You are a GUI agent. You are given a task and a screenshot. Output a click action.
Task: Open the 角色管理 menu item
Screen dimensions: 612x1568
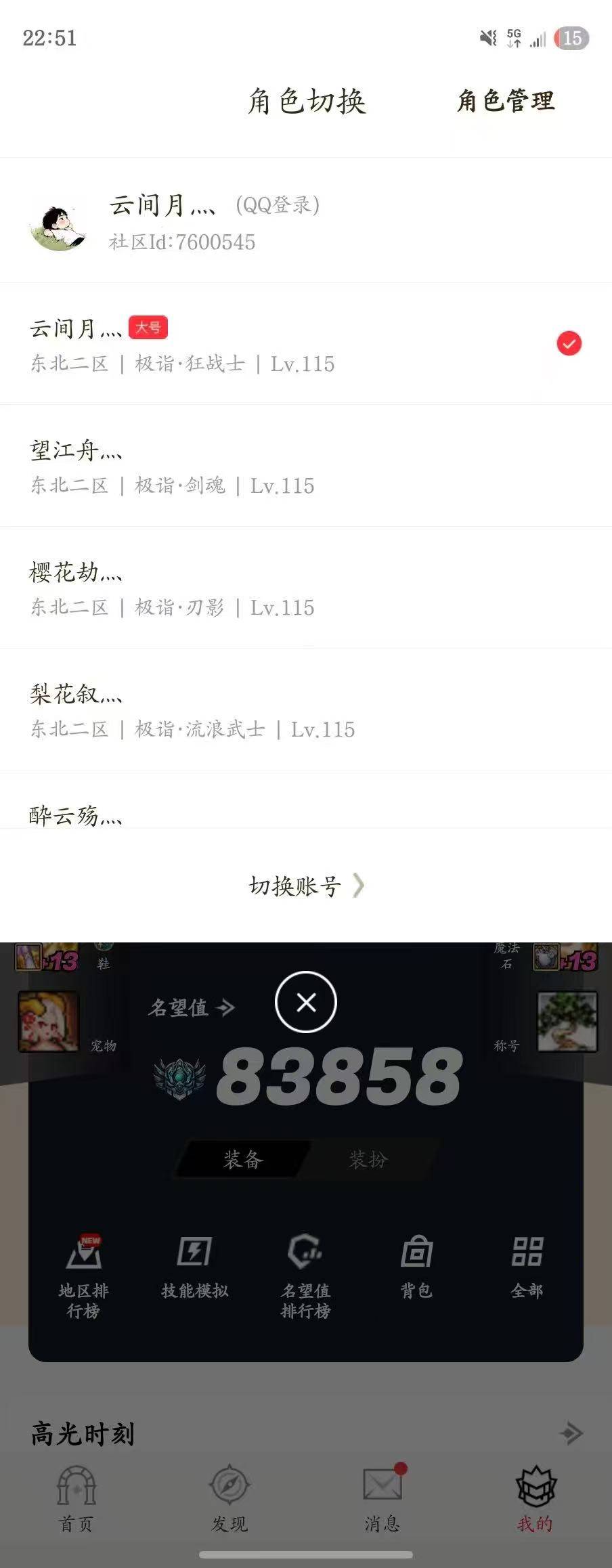point(505,102)
